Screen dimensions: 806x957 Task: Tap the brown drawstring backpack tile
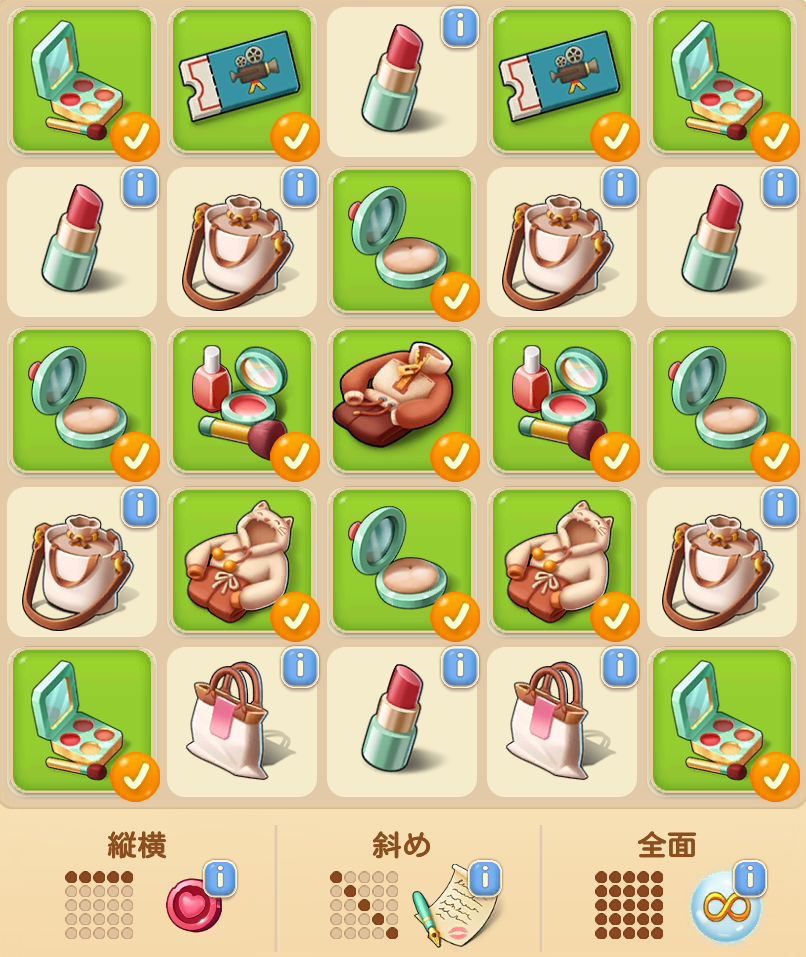click(401, 401)
